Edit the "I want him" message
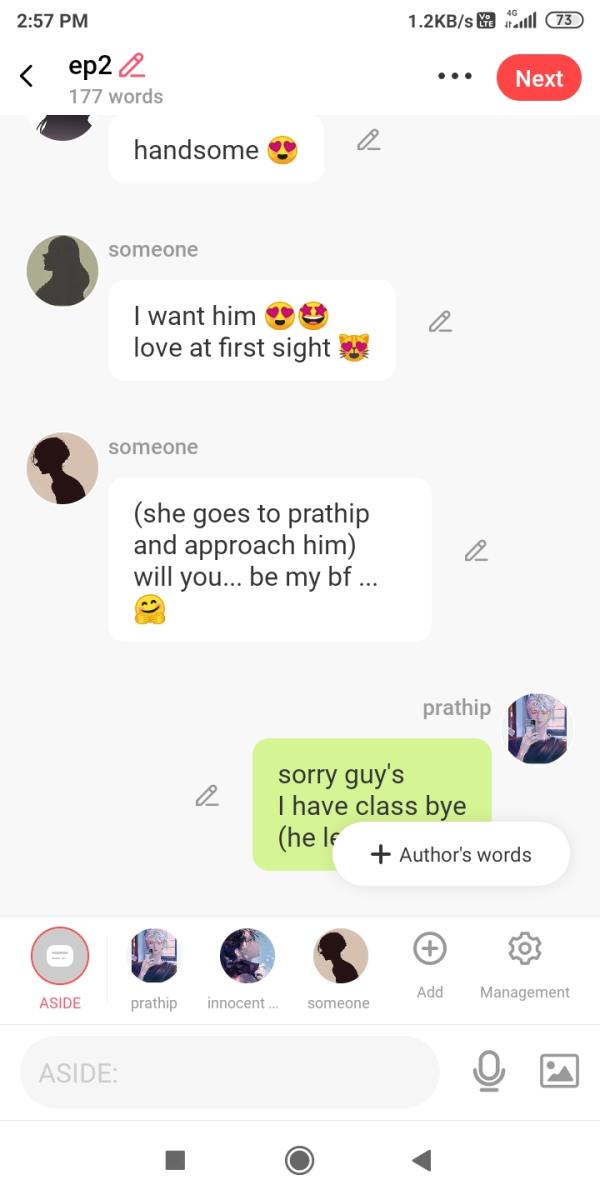 click(x=440, y=321)
